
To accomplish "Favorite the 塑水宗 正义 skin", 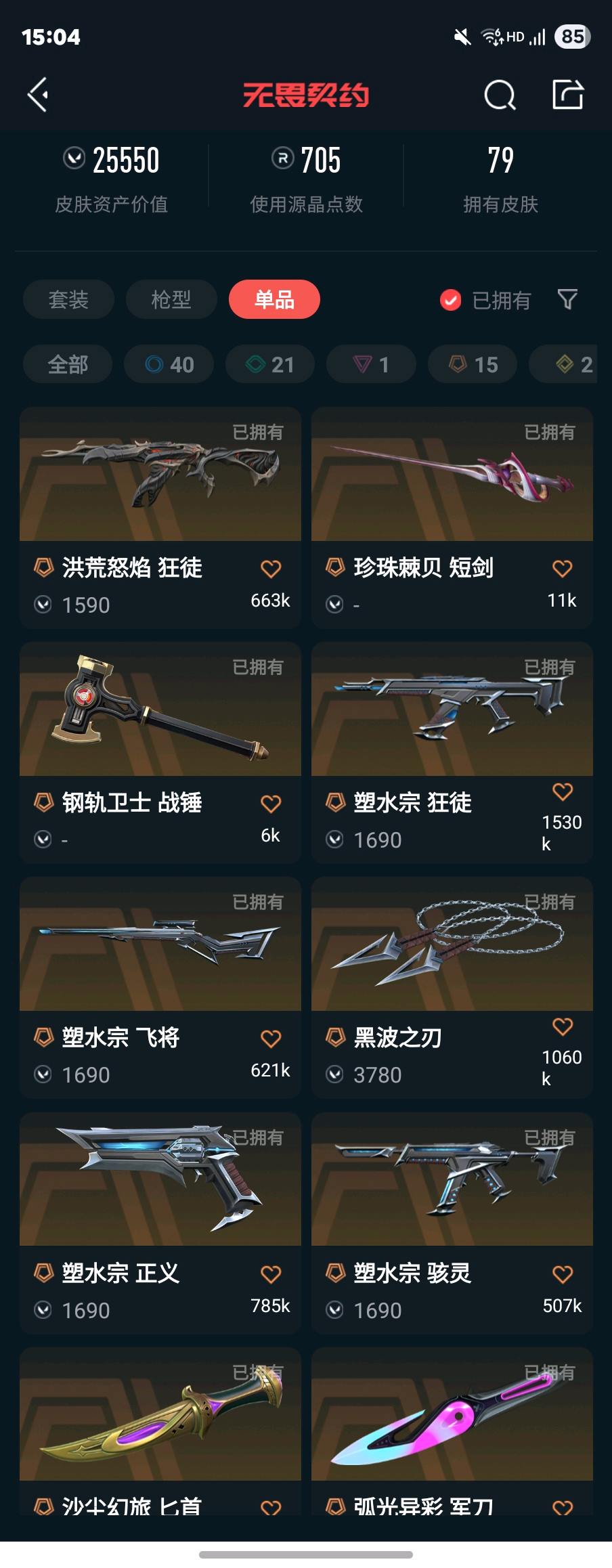I will point(271,1275).
